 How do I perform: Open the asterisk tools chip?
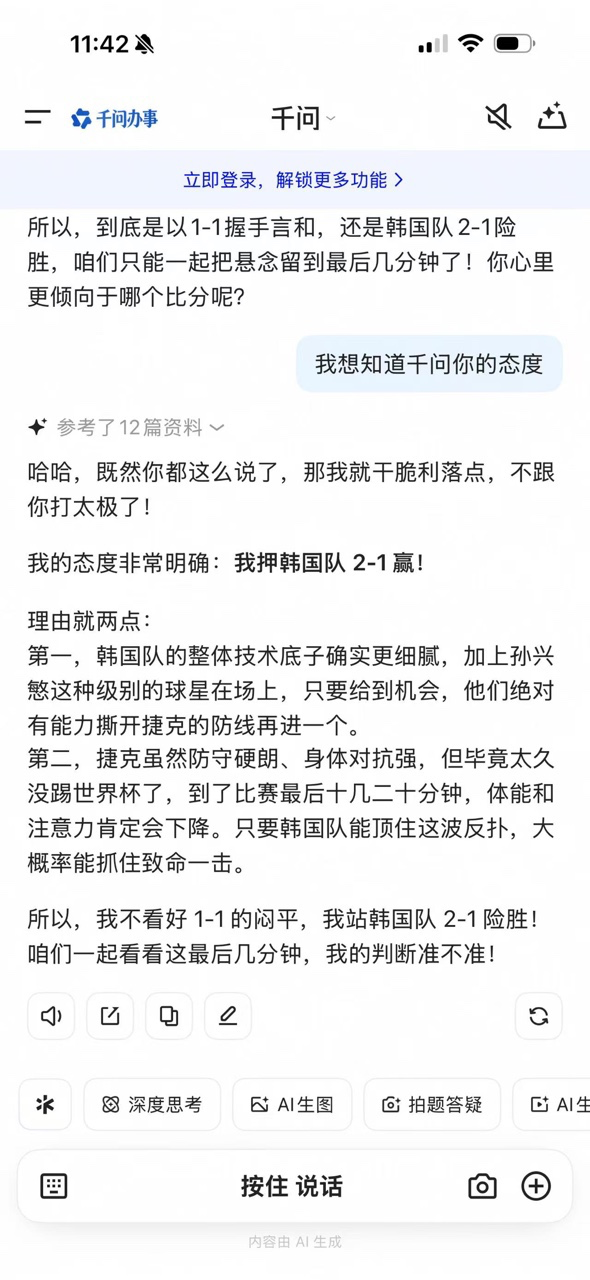[x=45, y=1104]
